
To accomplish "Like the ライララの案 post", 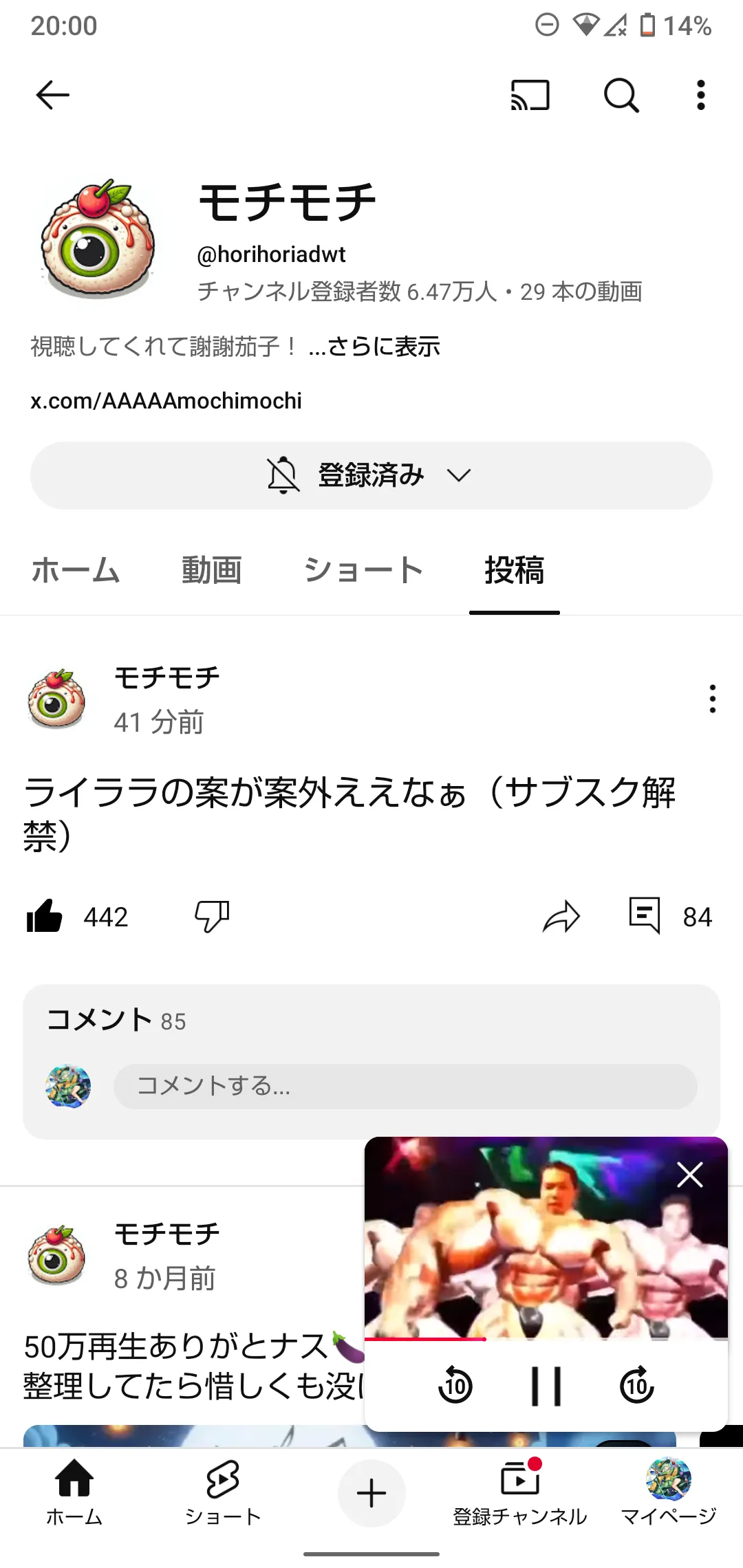I will 45,916.
